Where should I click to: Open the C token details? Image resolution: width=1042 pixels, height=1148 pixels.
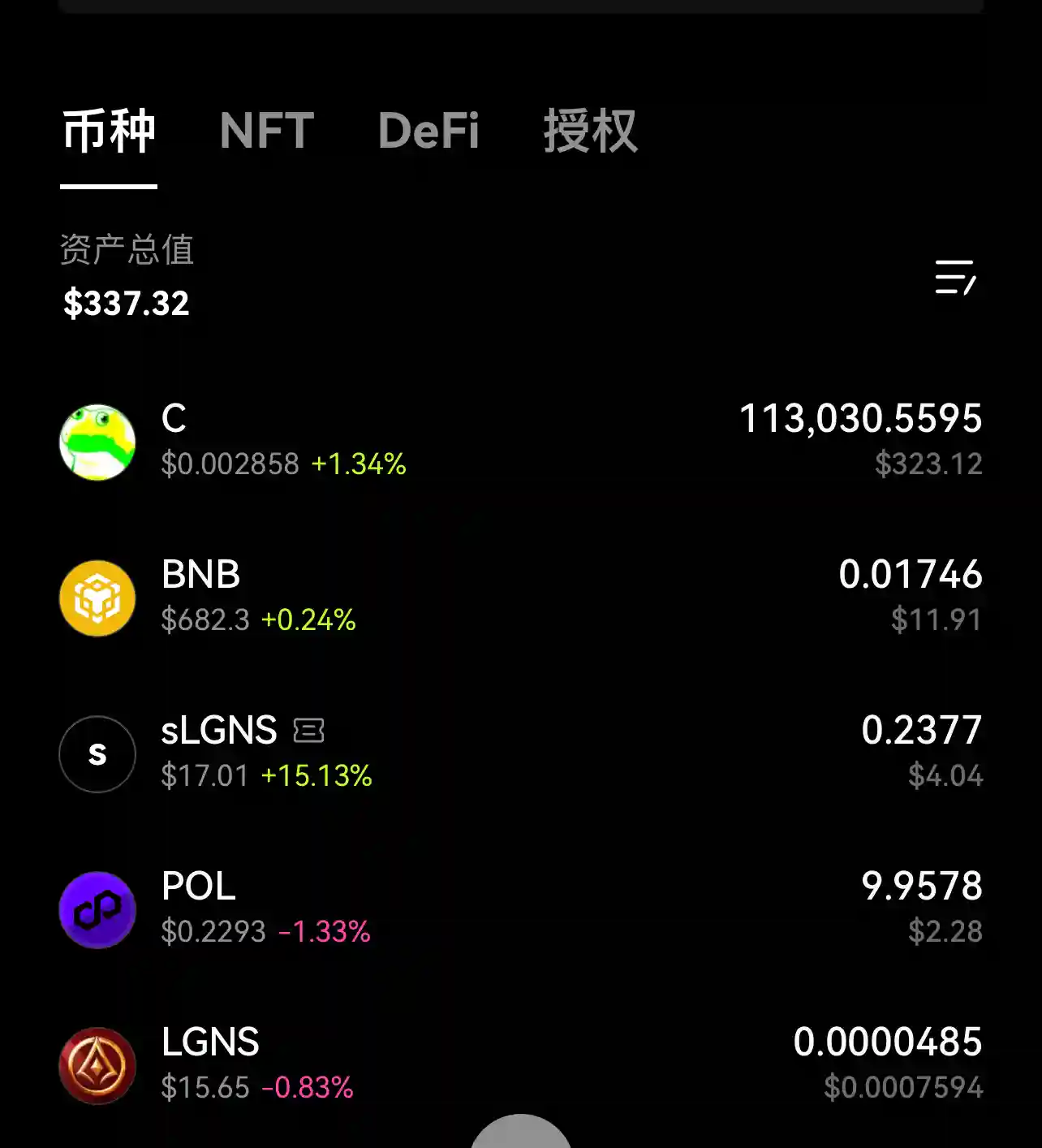[x=519, y=442]
